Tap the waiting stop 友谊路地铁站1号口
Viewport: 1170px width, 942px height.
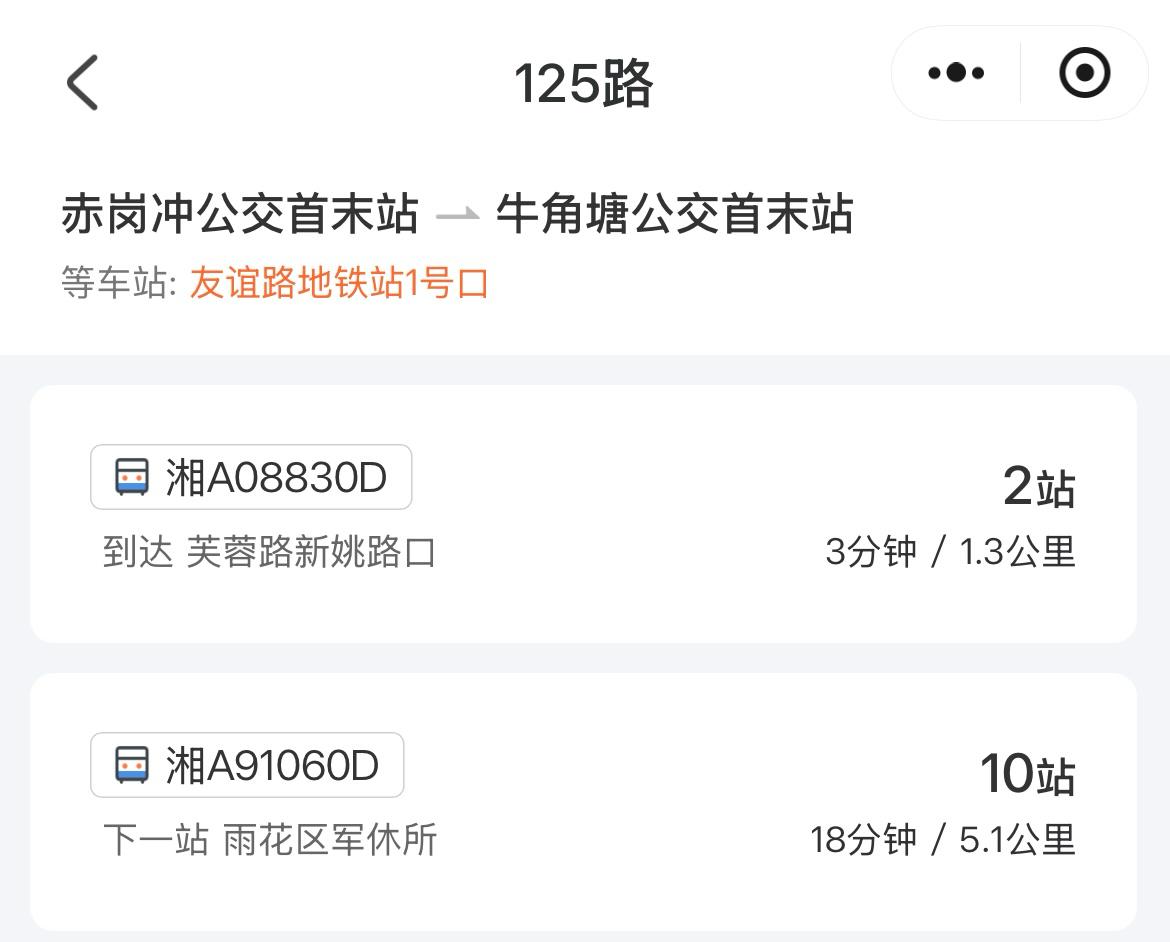(x=339, y=284)
